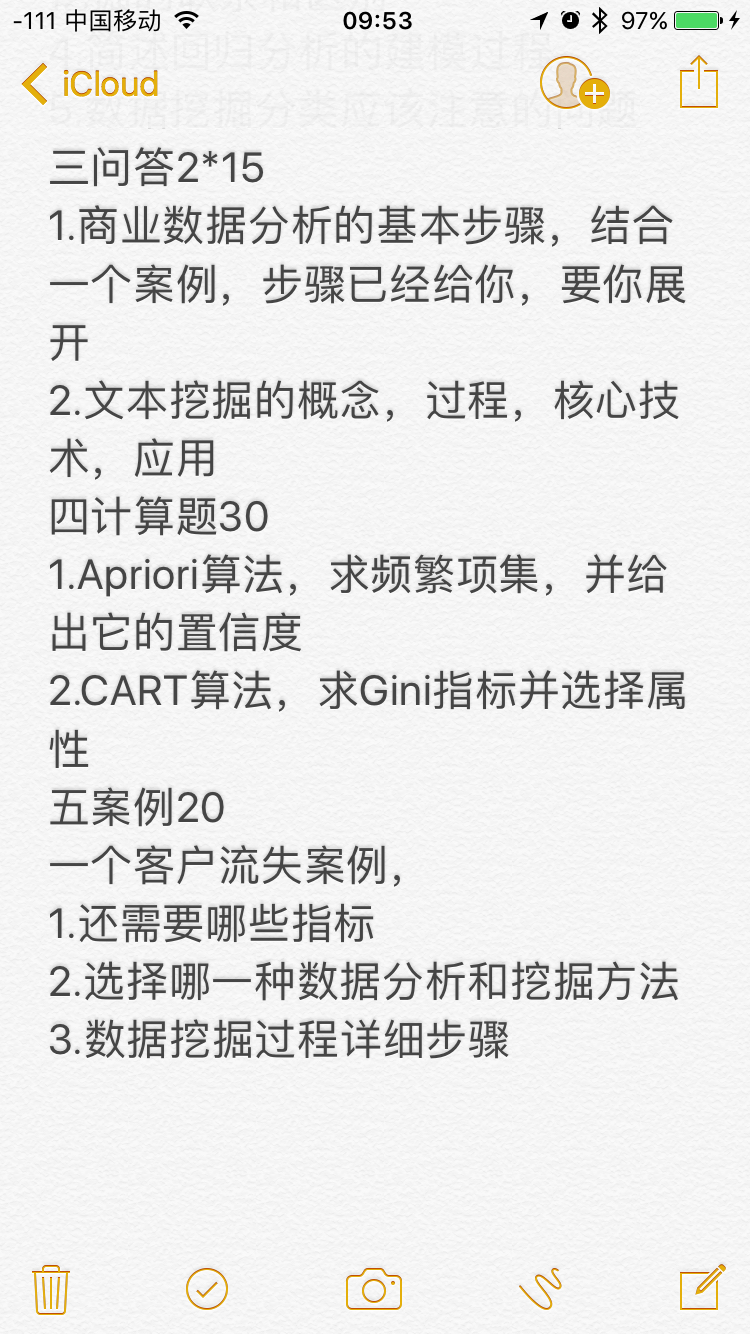Insert a photo with the camera icon
Image resolution: width=750 pixels, height=1334 pixels.
click(374, 1289)
